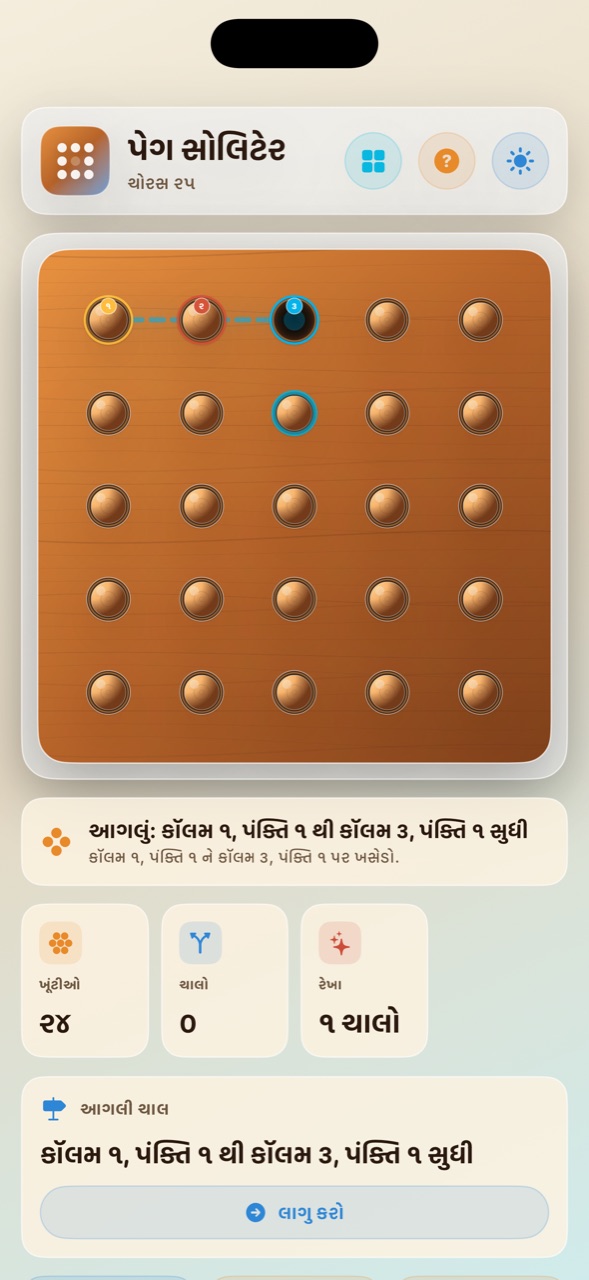
Task: Select the blue-ringed peg in second row
Action: pyautogui.click(x=294, y=413)
